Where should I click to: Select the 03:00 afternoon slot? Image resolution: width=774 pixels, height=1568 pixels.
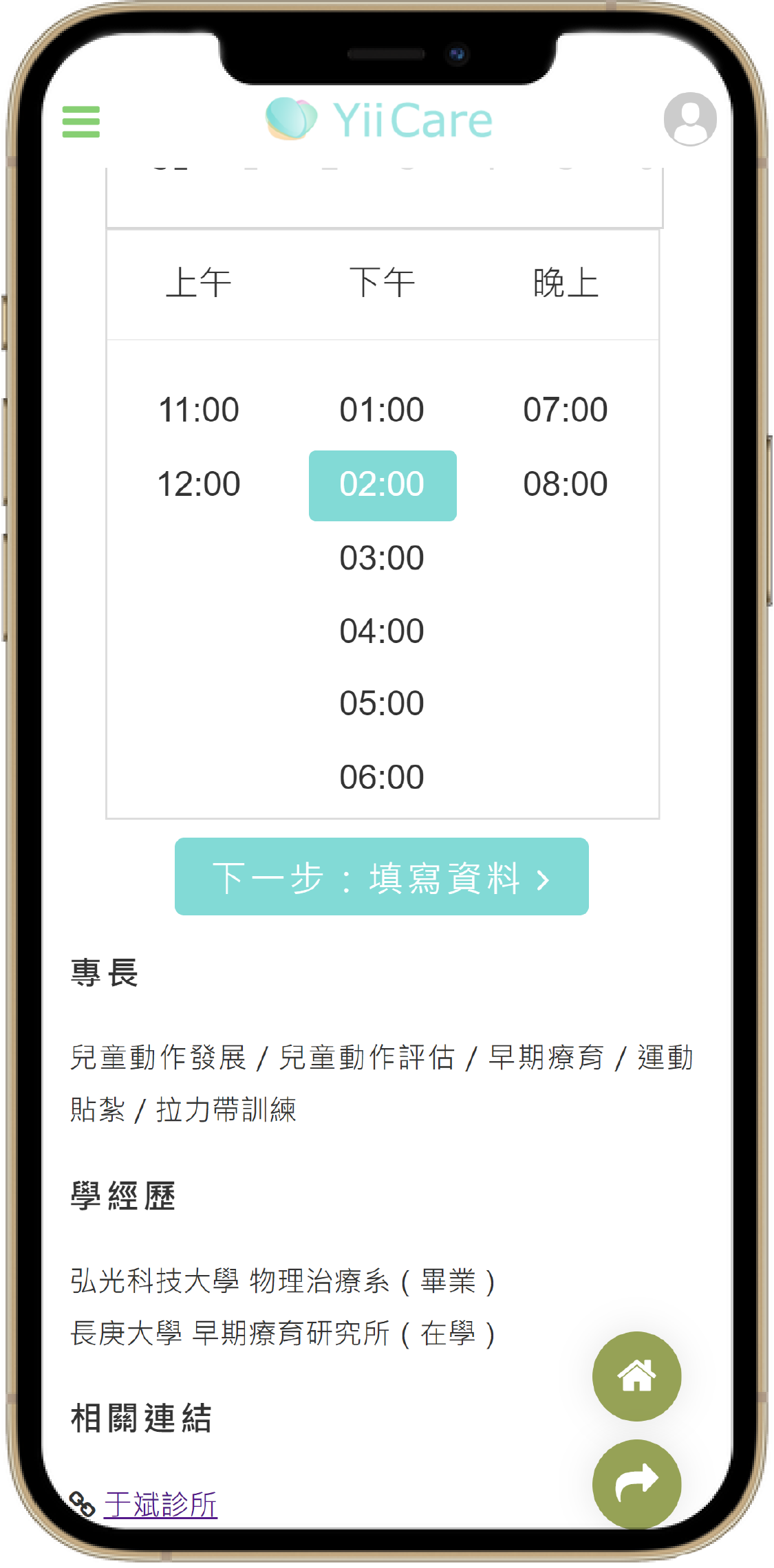coord(382,558)
